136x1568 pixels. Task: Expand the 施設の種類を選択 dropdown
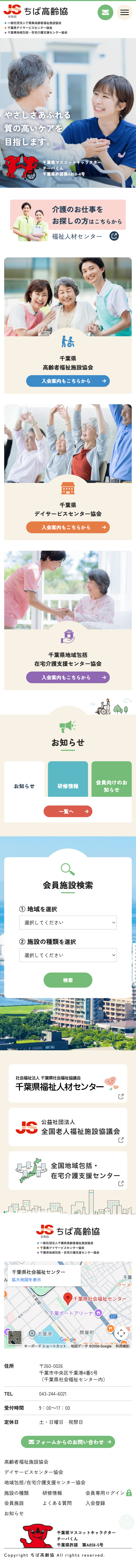pos(68,955)
